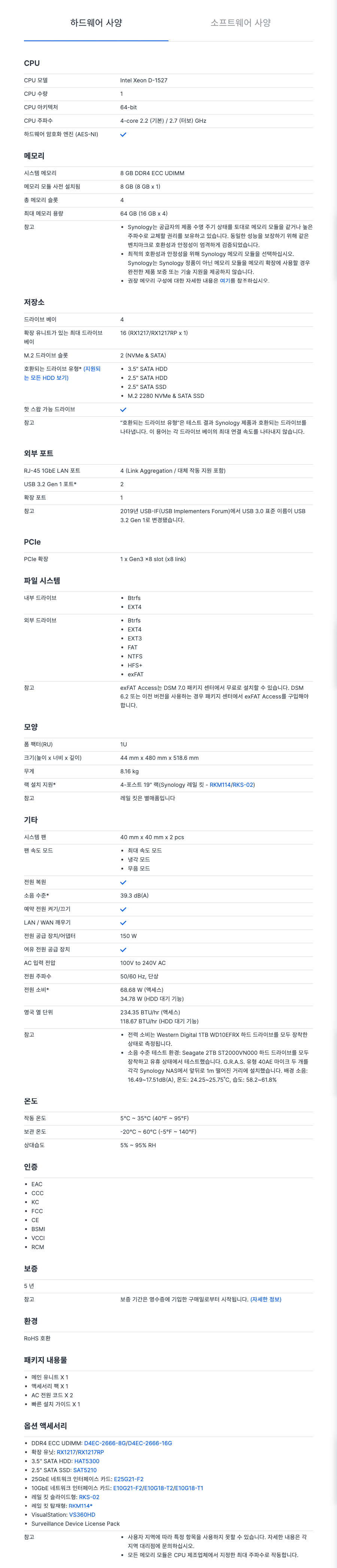Open the SAT5210 SATA SSD link

[85, 1470]
